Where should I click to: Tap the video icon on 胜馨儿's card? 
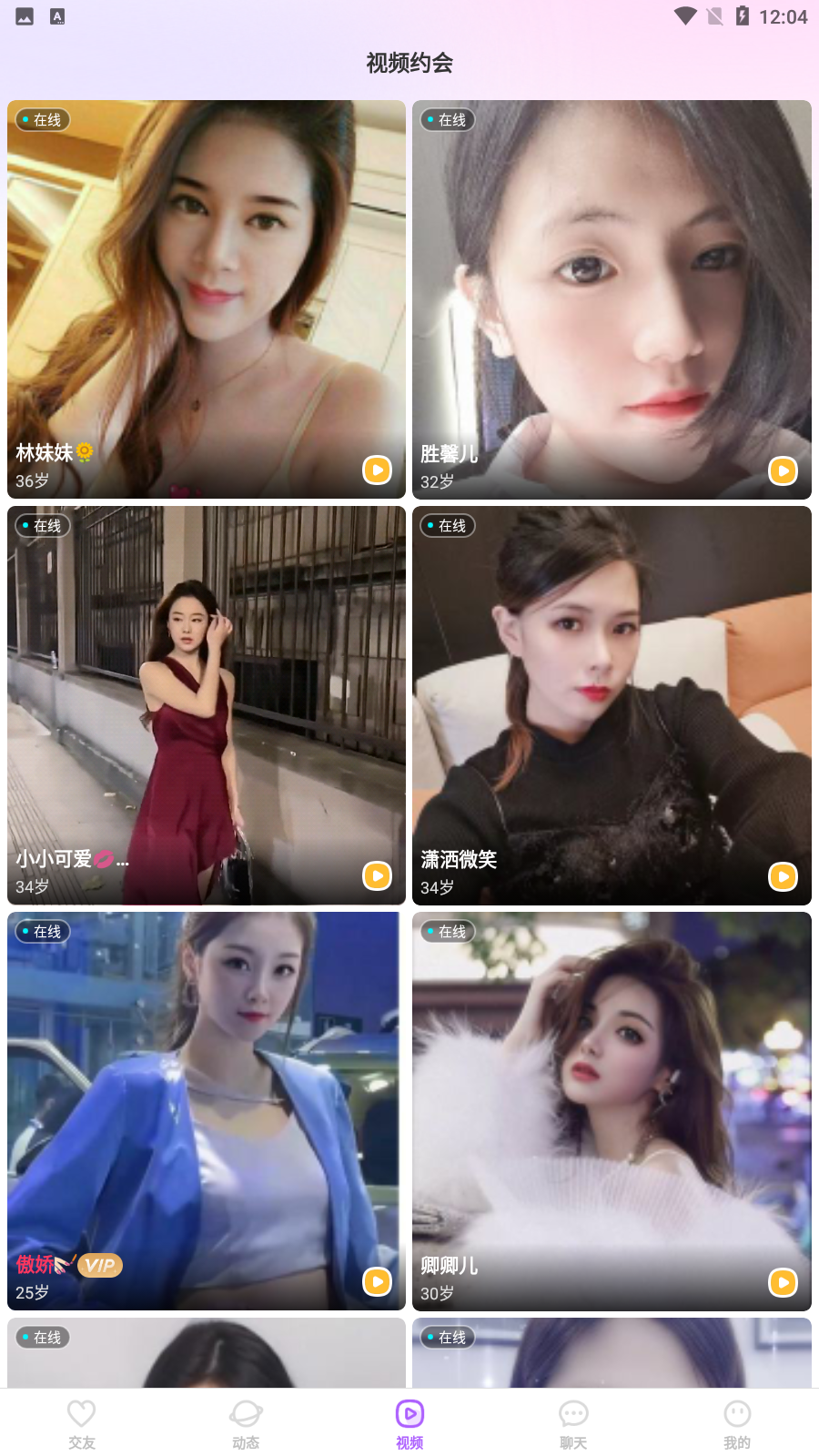(783, 470)
